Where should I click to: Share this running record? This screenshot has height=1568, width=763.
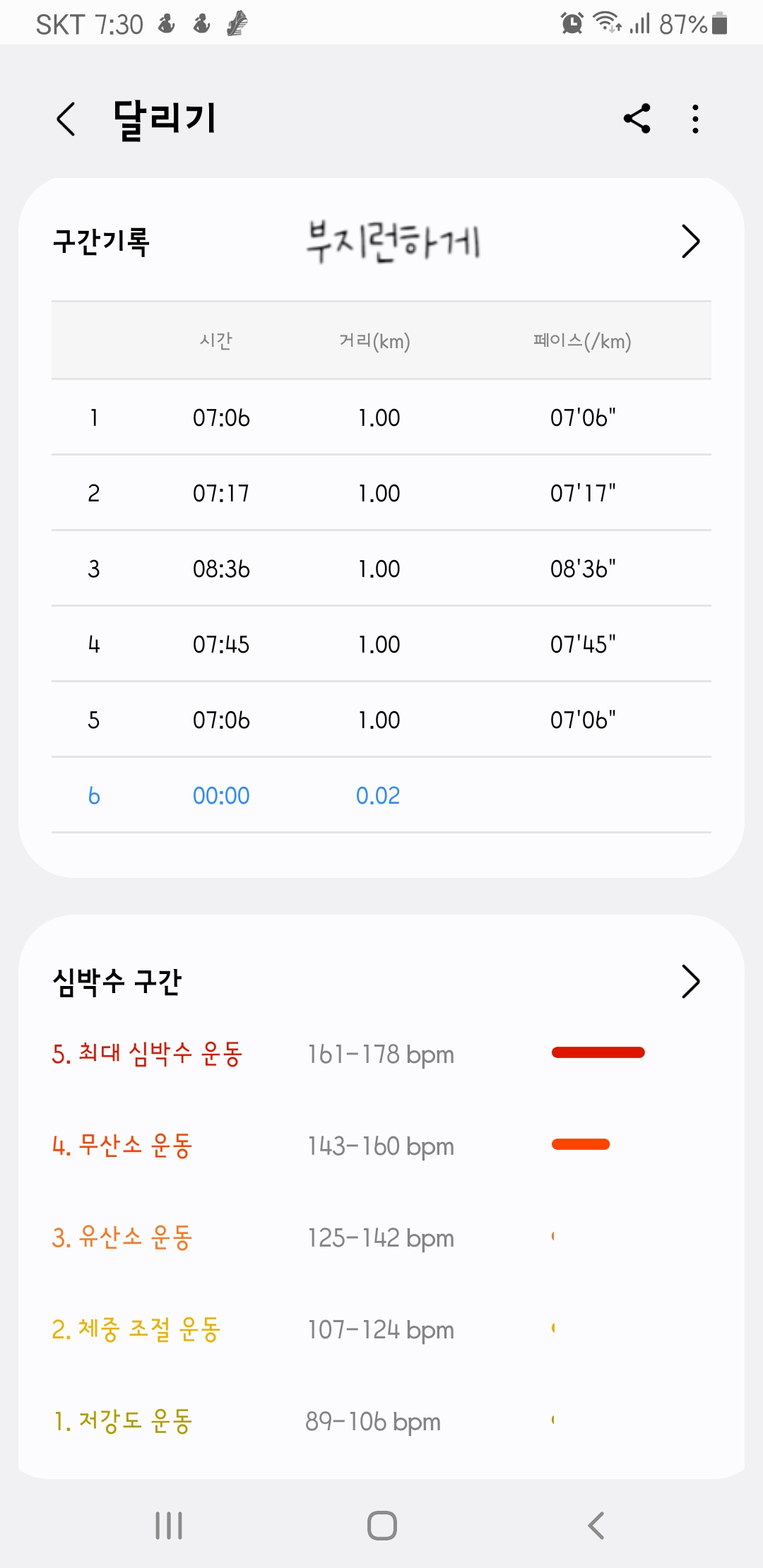tap(637, 119)
